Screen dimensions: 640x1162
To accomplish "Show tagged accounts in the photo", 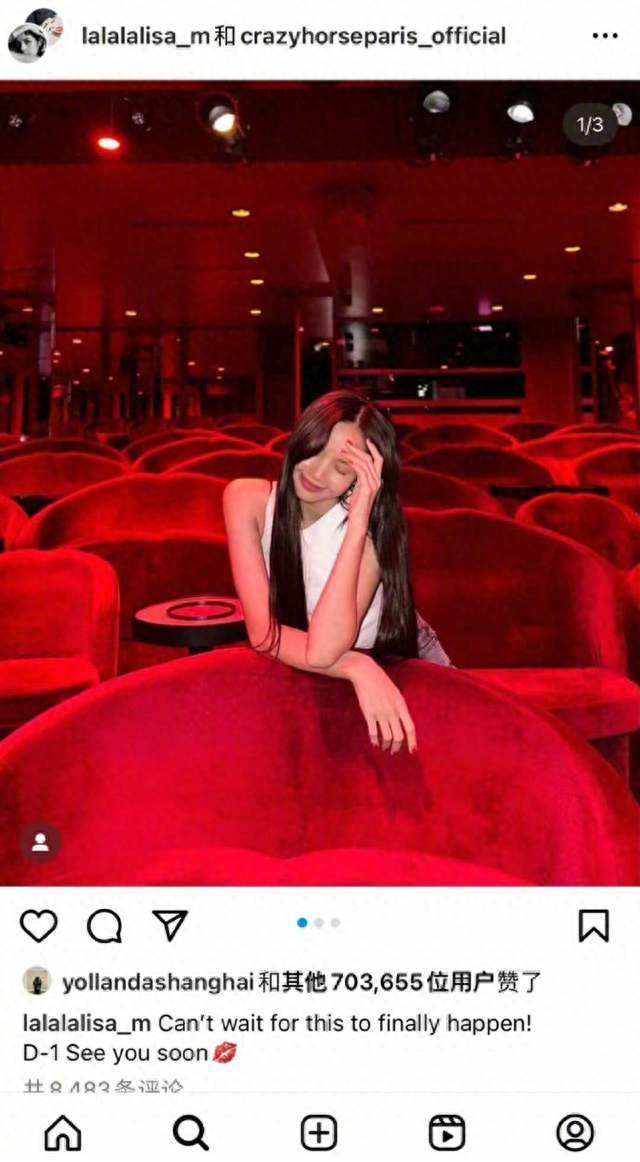I will click(41, 842).
